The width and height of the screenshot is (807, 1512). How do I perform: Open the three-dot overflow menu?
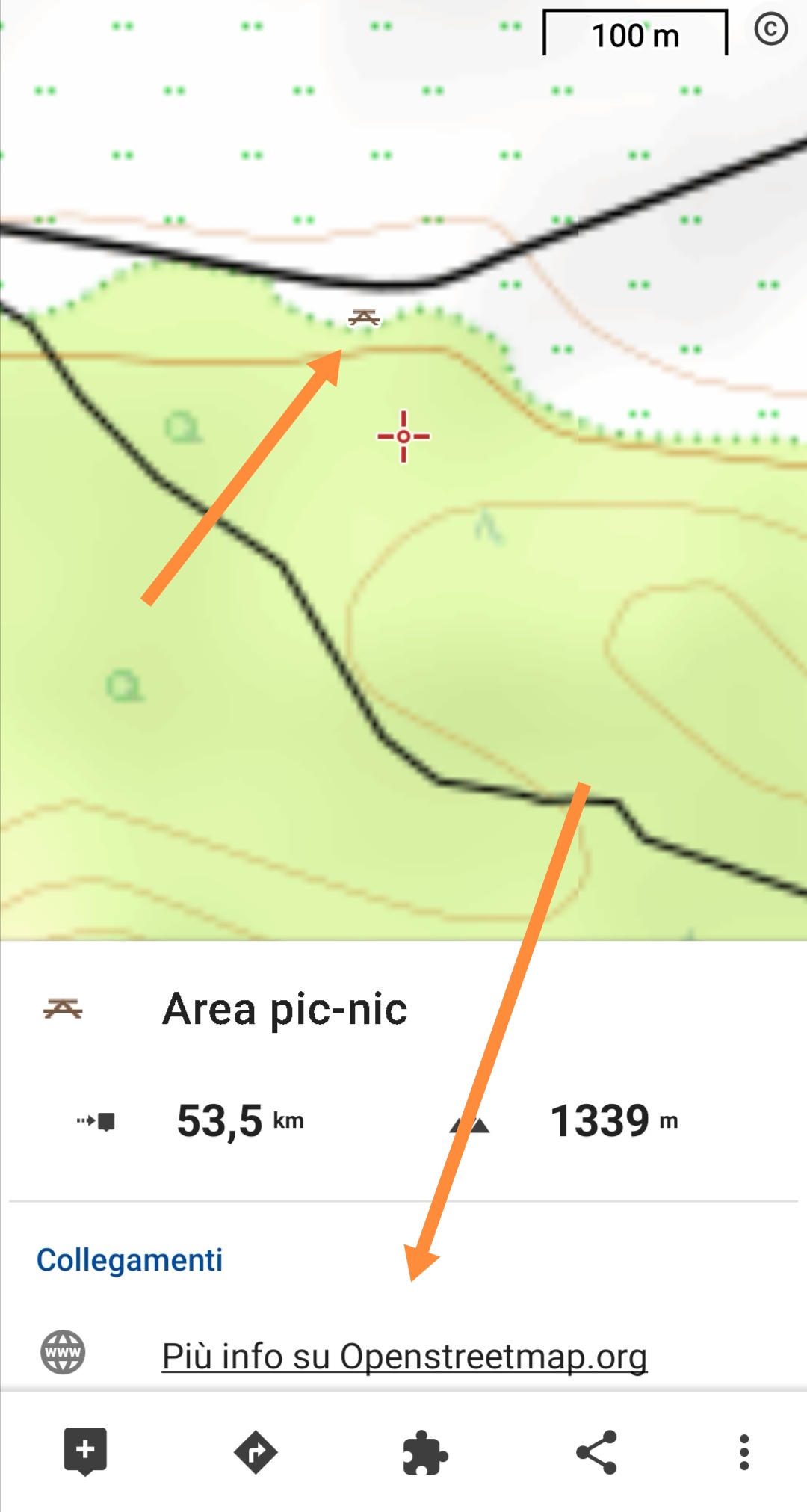tap(743, 1452)
